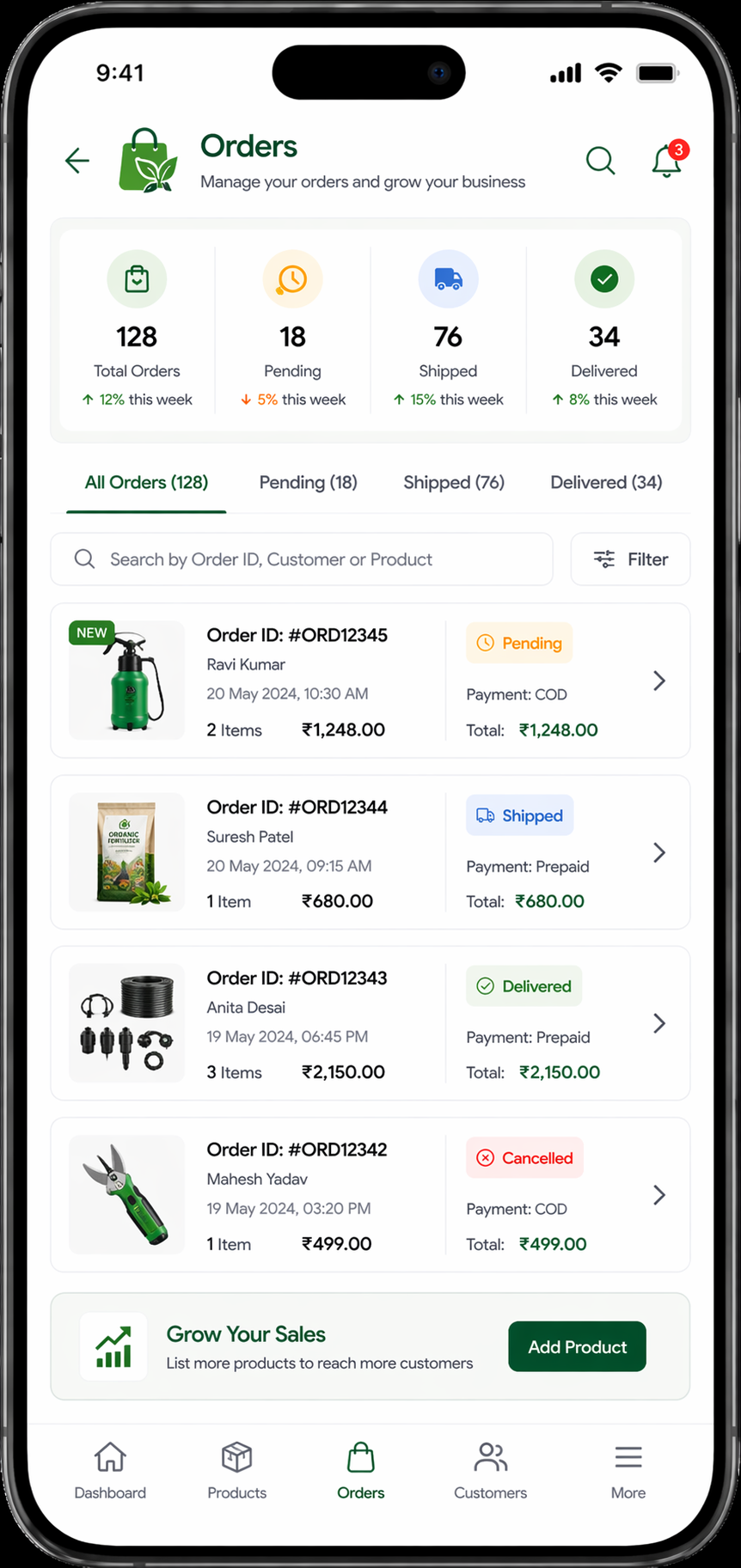Image resolution: width=741 pixels, height=1568 pixels.
Task: Switch to the Delivered (34) tab
Action: point(606,483)
